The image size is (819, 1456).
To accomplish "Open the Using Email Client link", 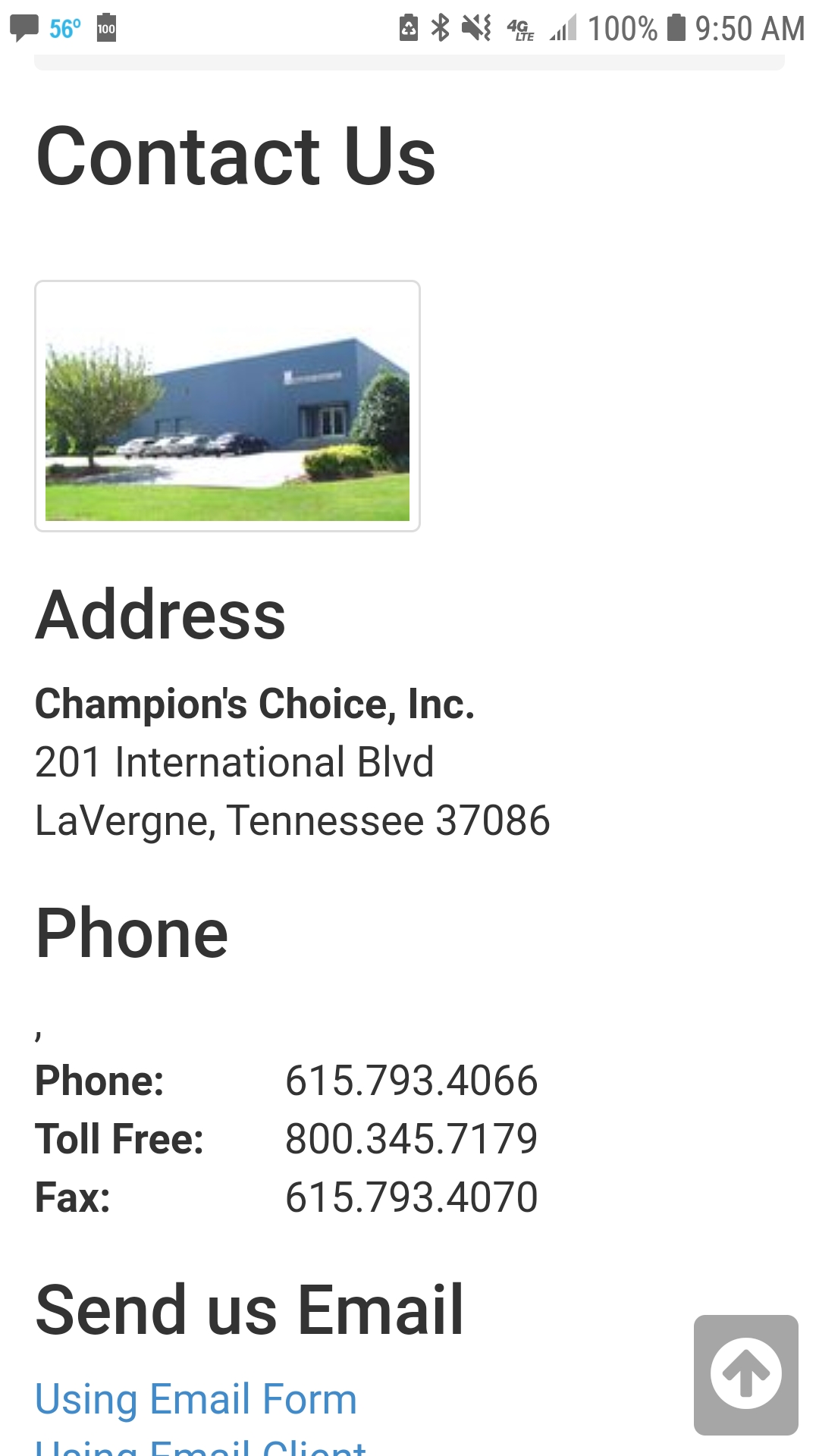I will (x=201, y=1448).
